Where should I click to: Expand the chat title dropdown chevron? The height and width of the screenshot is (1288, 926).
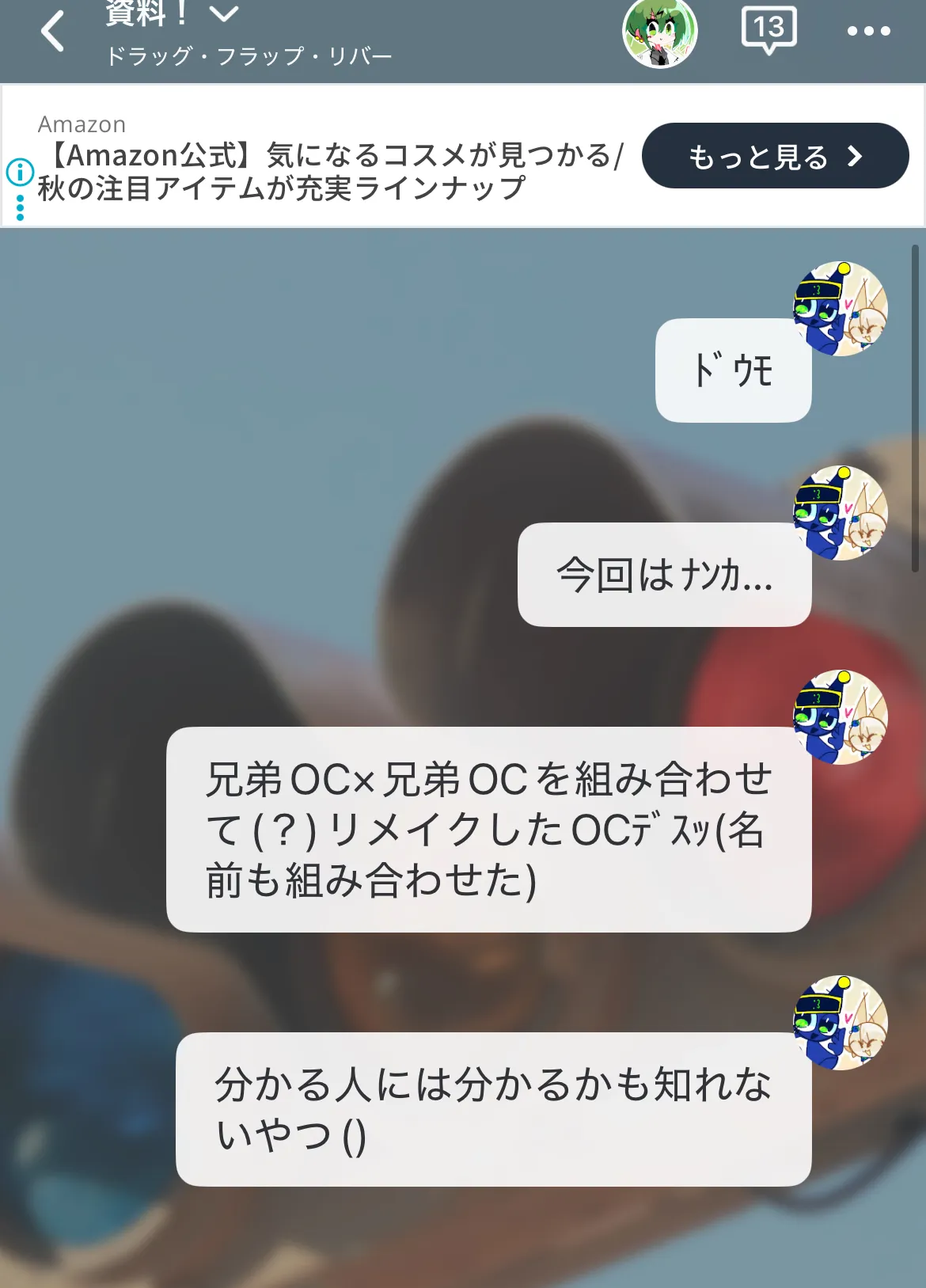[224, 13]
